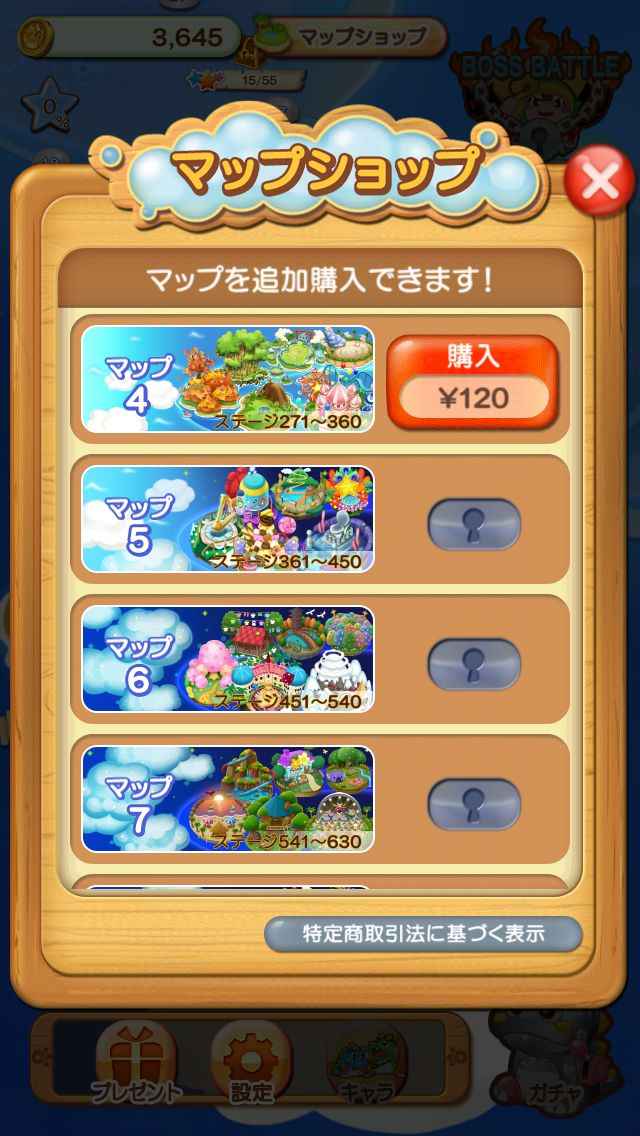Buy Map 4 for ¥120
Screen dimensions: 640x1136
(x=473, y=382)
